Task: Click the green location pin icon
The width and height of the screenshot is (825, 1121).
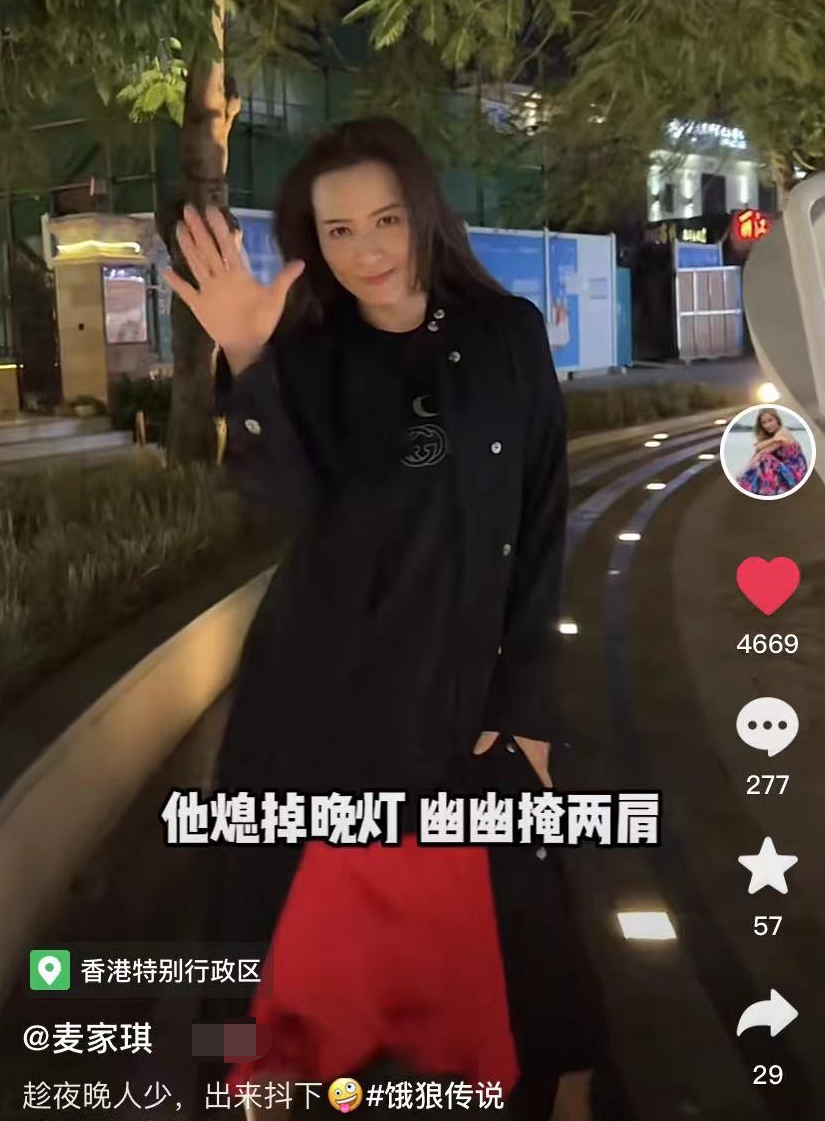Action: (50, 967)
